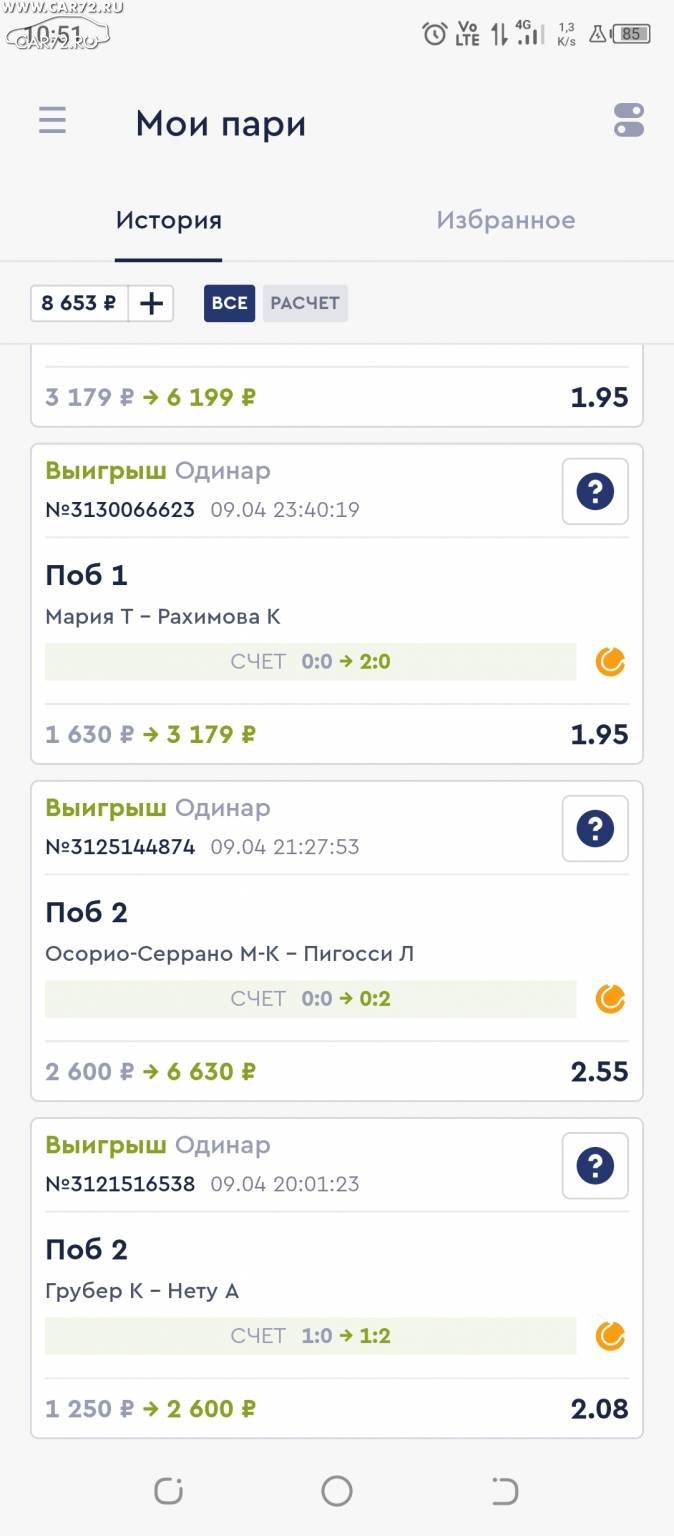Open the Осорио-Серрано М-К – Пигосси Л bet

click(x=337, y=941)
